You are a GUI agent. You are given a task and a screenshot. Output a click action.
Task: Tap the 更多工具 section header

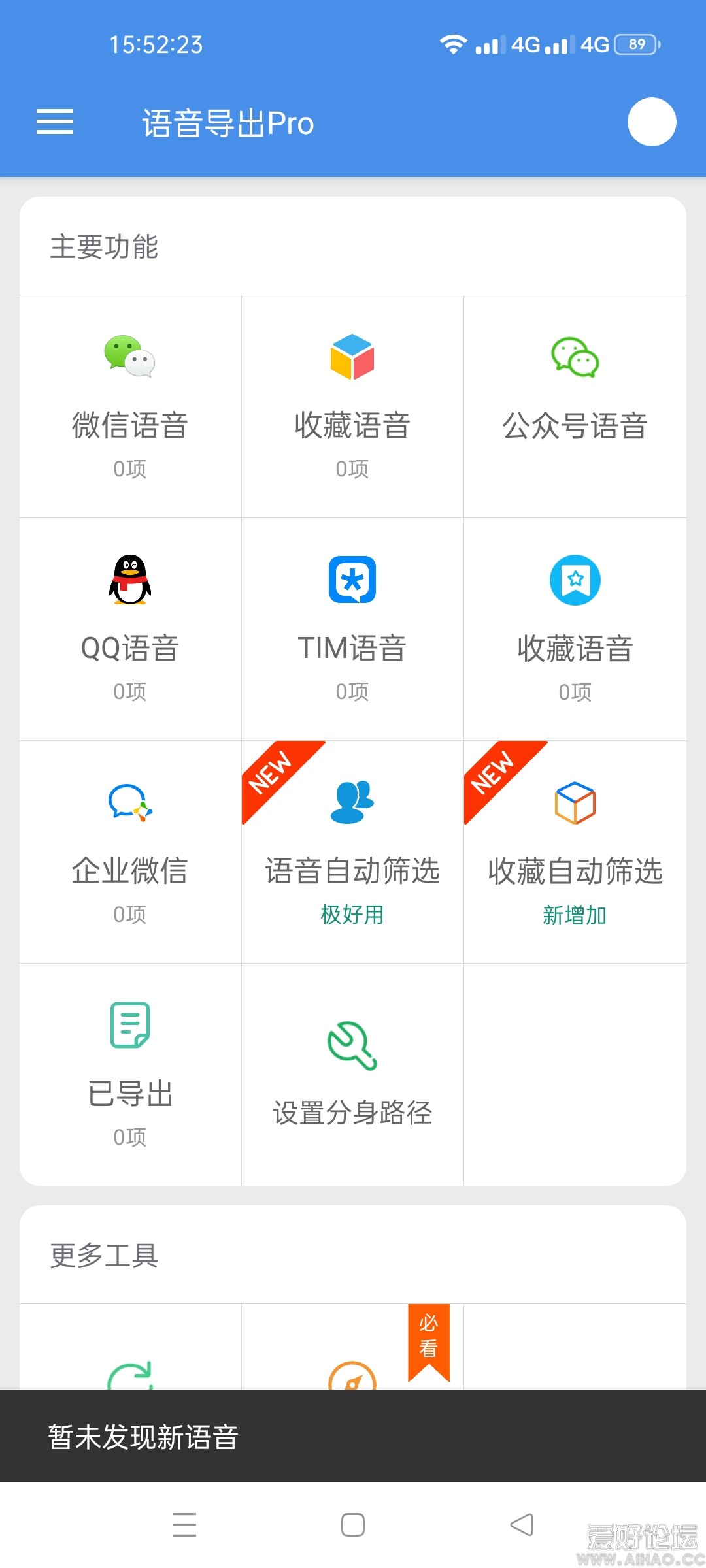point(105,1254)
